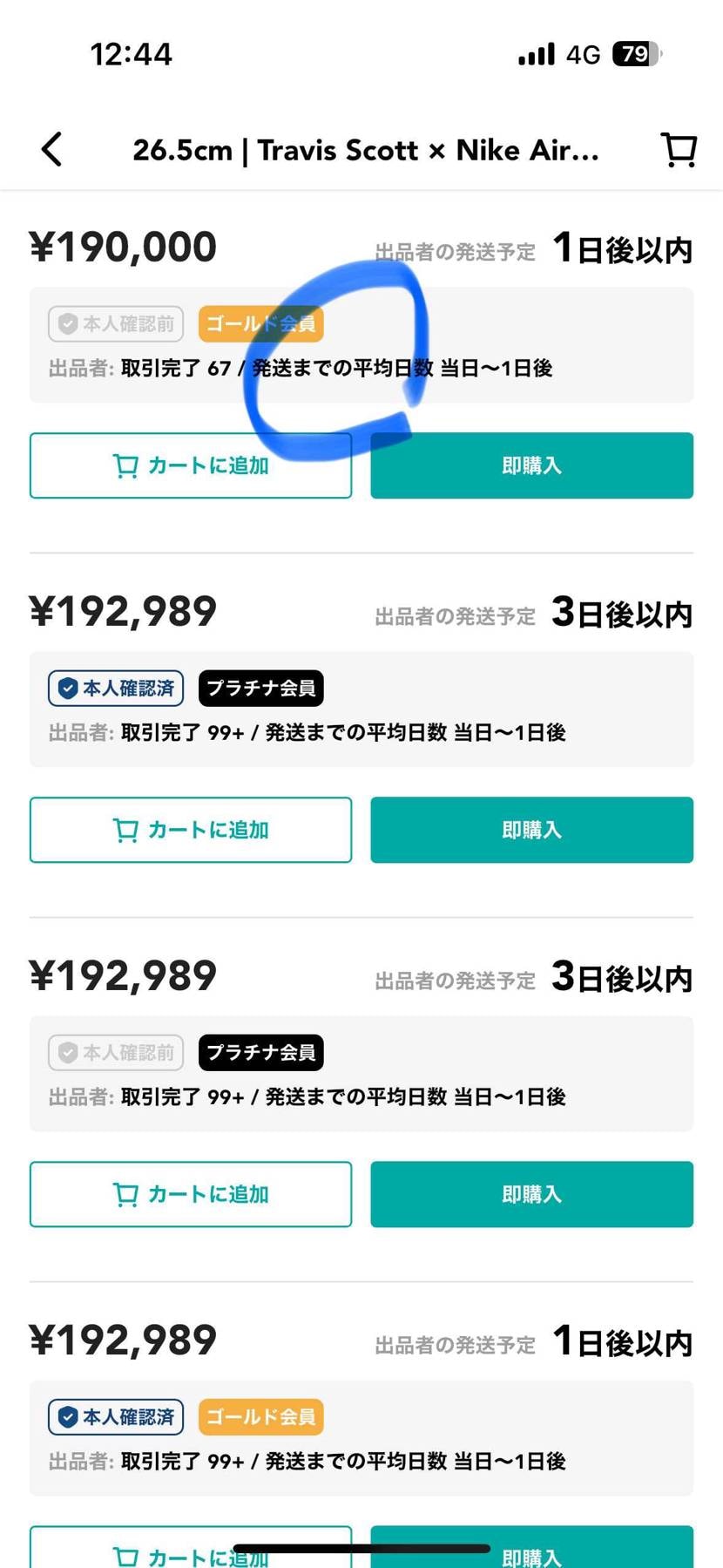Tap the cart icon in the bottom add-to-cart button
Image resolution: width=723 pixels, height=1568 pixels.
tap(125, 1558)
